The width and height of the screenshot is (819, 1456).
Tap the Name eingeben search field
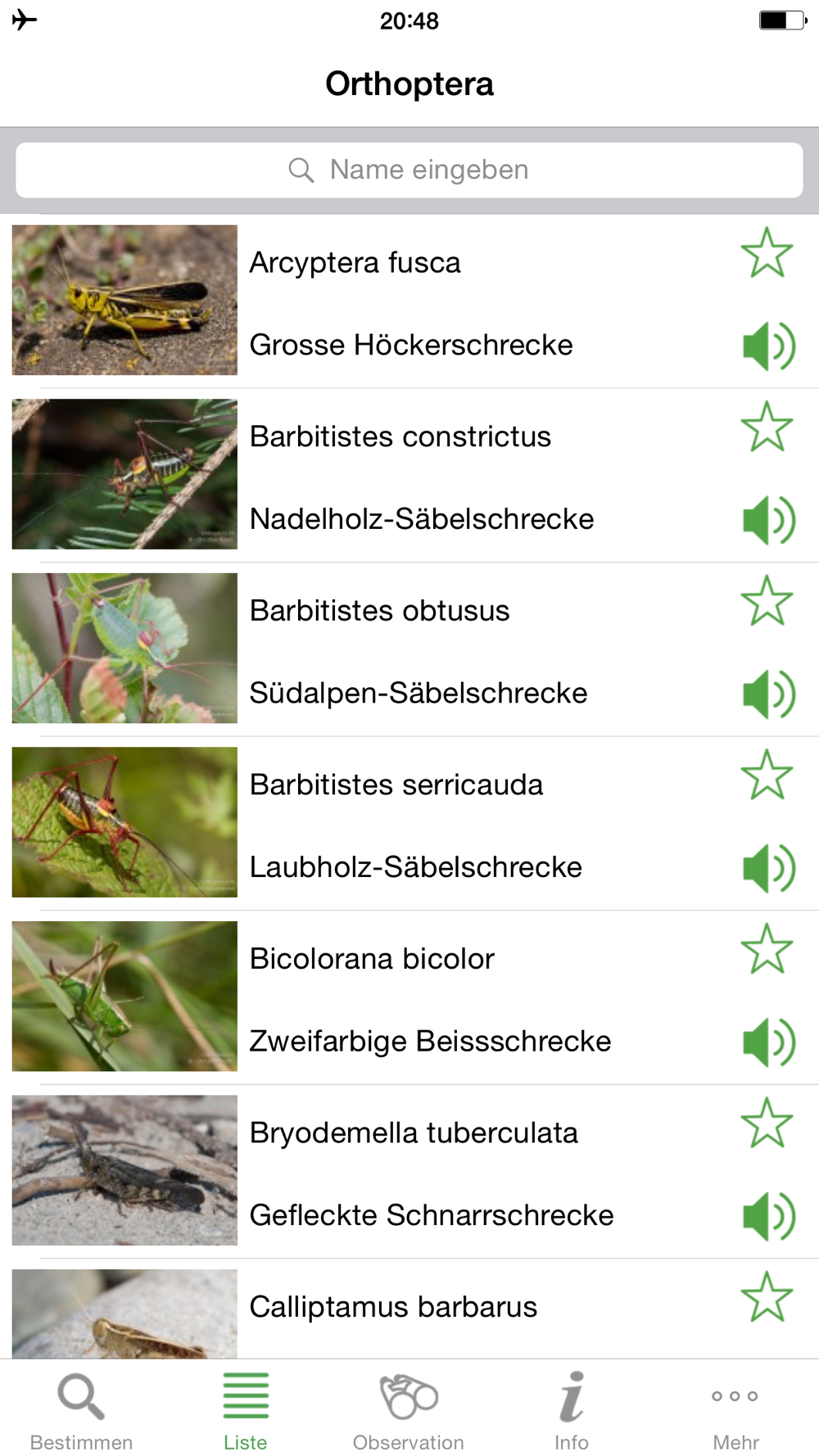pos(409,170)
